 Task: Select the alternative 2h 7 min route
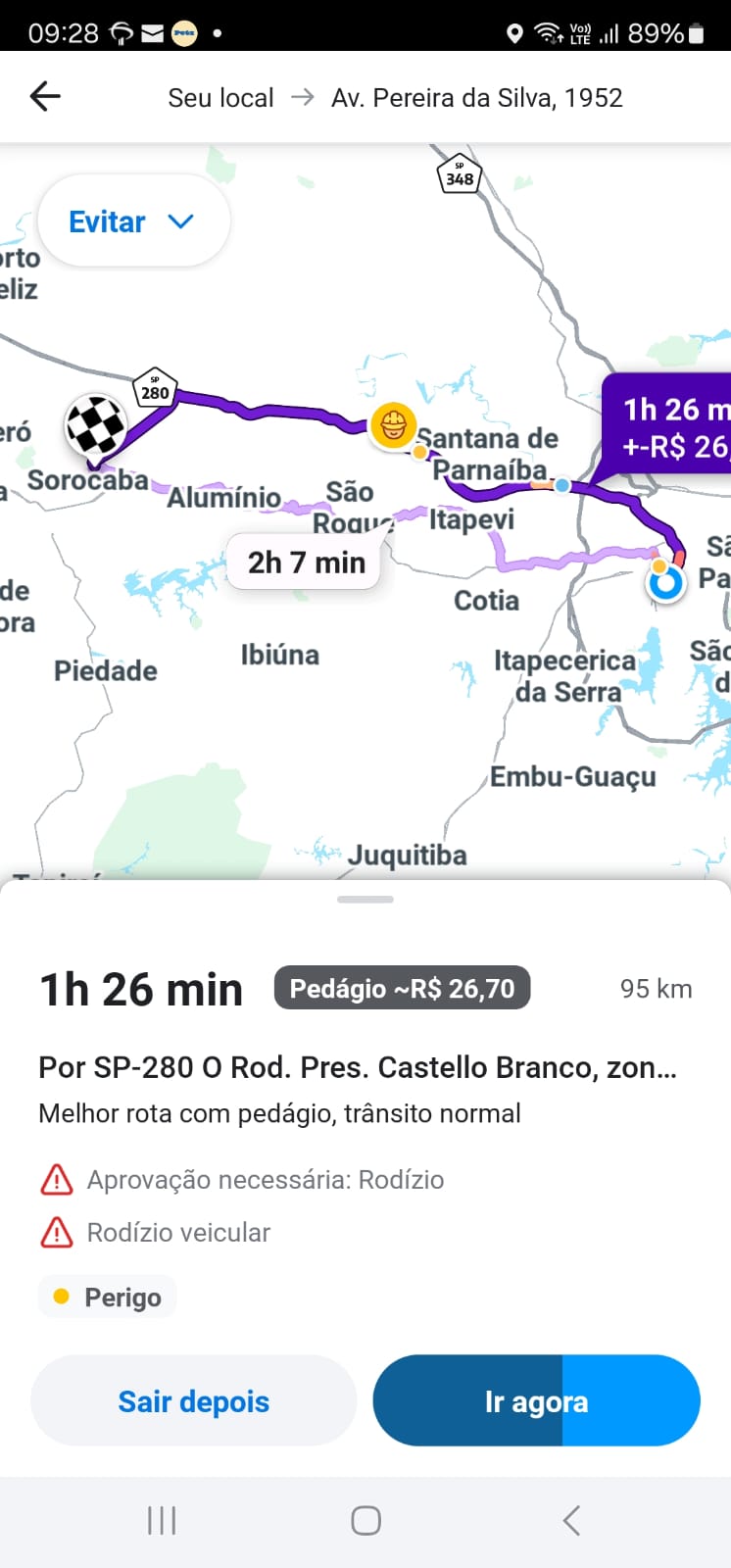305,563
